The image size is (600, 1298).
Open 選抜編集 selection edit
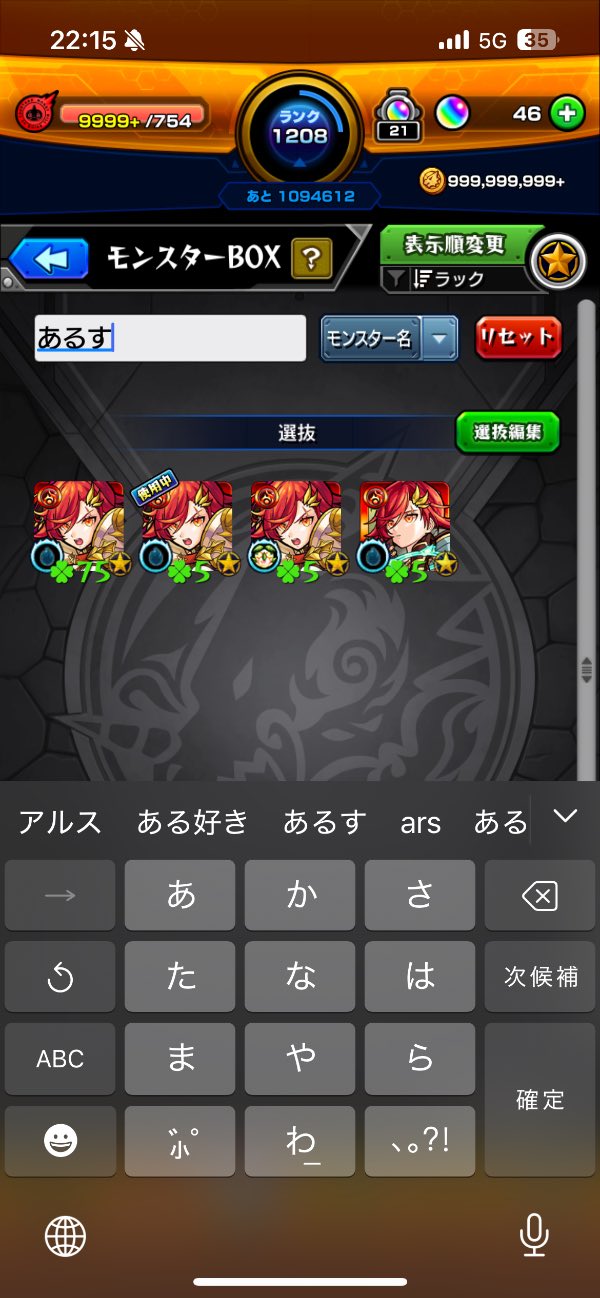click(507, 432)
